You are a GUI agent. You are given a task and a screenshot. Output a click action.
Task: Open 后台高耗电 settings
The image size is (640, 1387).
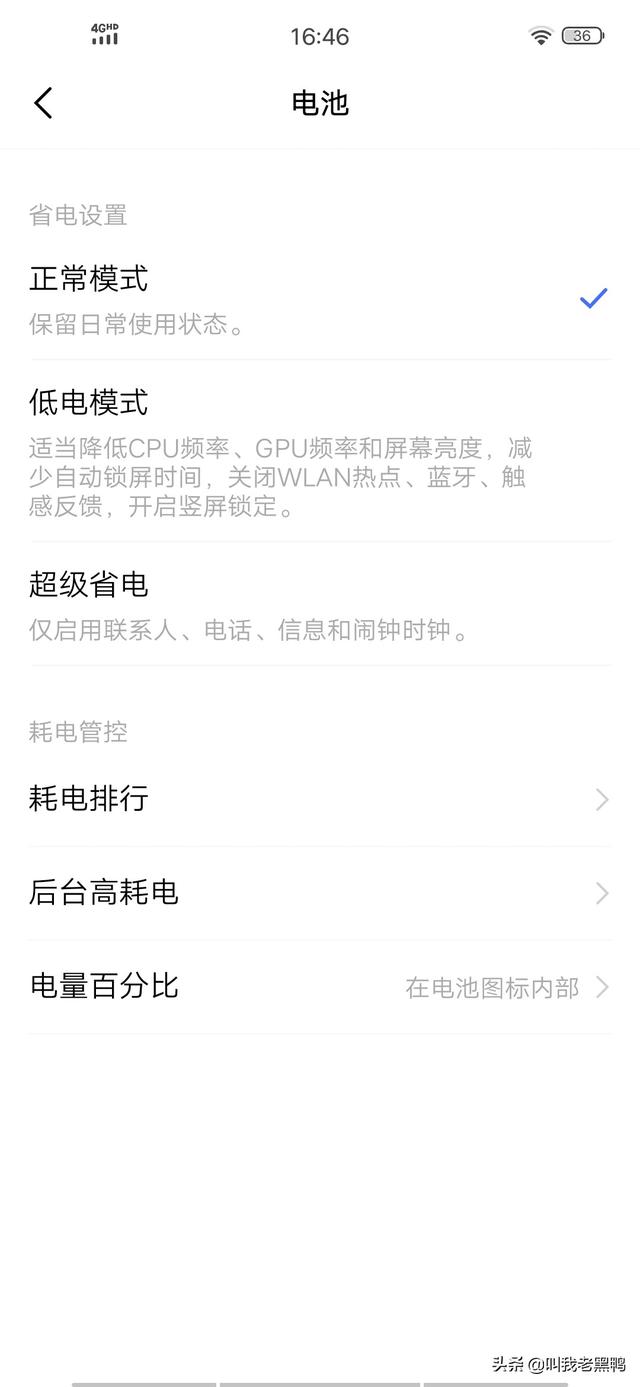320,892
